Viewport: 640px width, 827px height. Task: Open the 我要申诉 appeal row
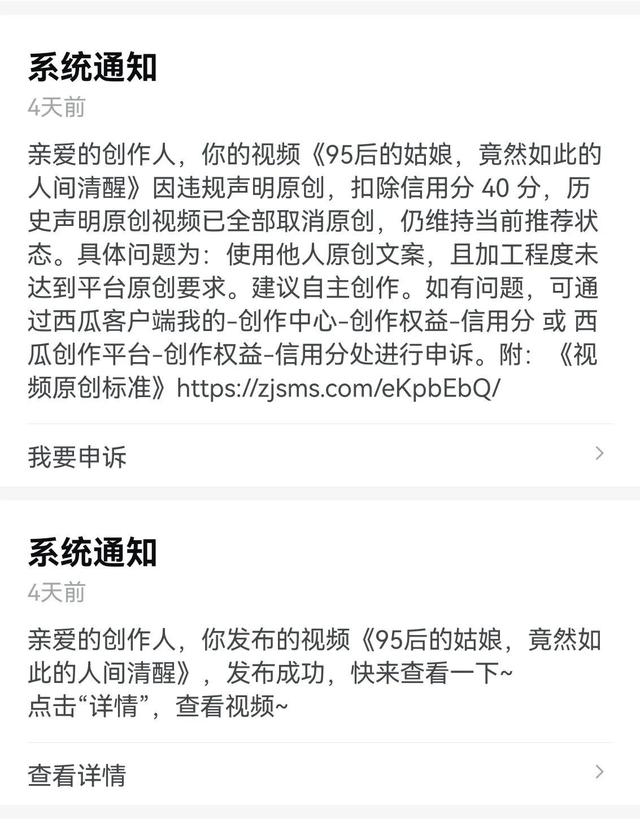click(x=78, y=457)
